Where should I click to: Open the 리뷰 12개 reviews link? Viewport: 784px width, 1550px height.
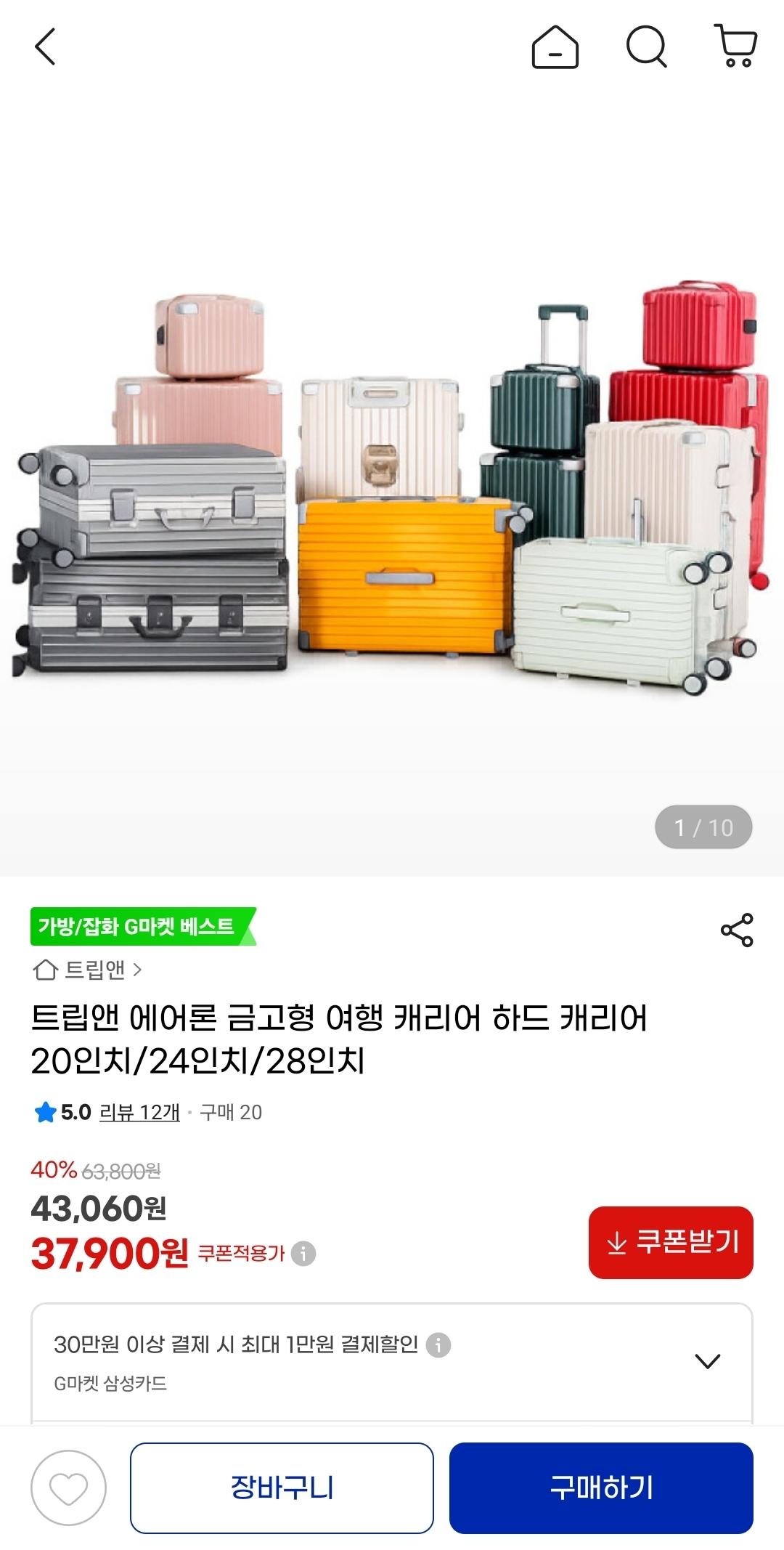click(x=139, y=1112)
